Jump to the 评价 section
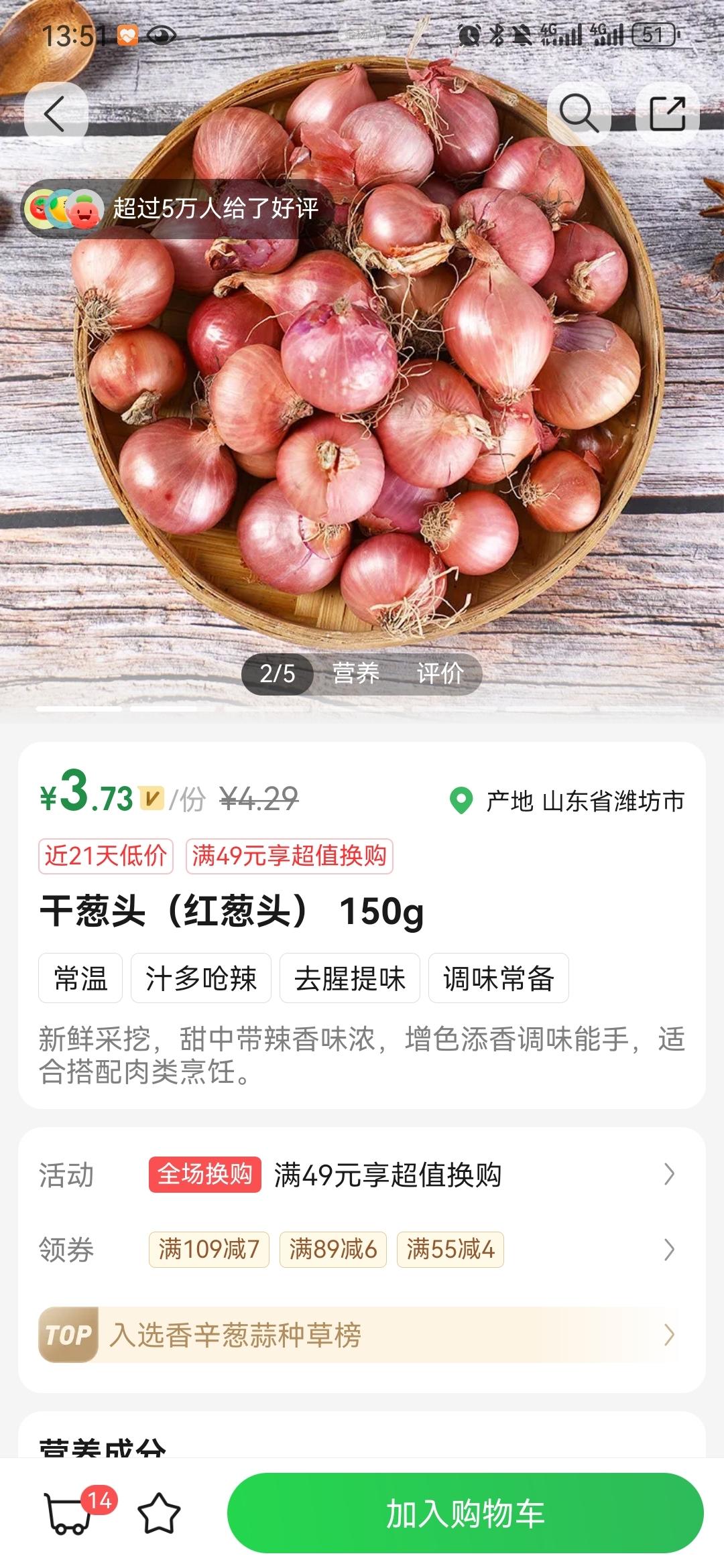 [440, 673]
